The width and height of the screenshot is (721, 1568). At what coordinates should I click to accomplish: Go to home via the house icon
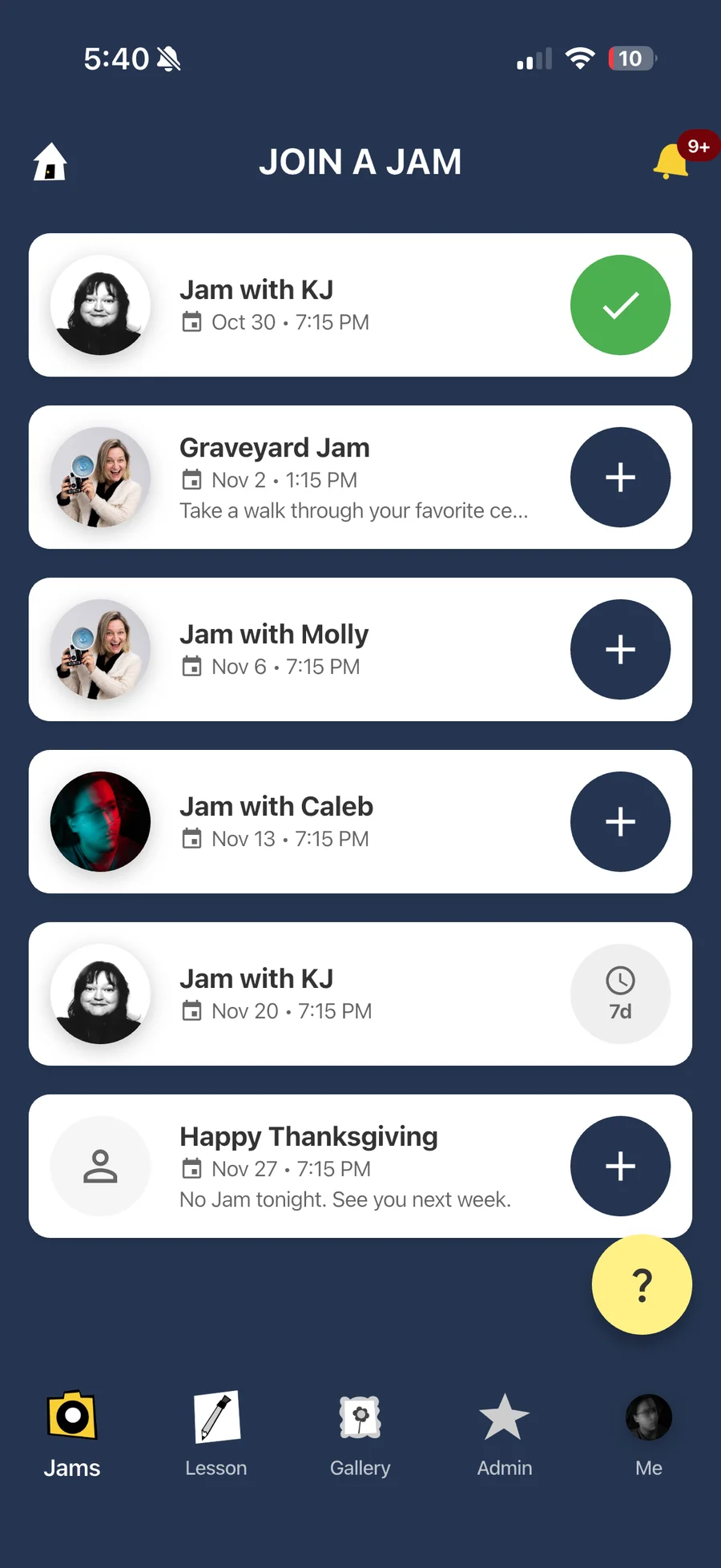tap(50, 162)
